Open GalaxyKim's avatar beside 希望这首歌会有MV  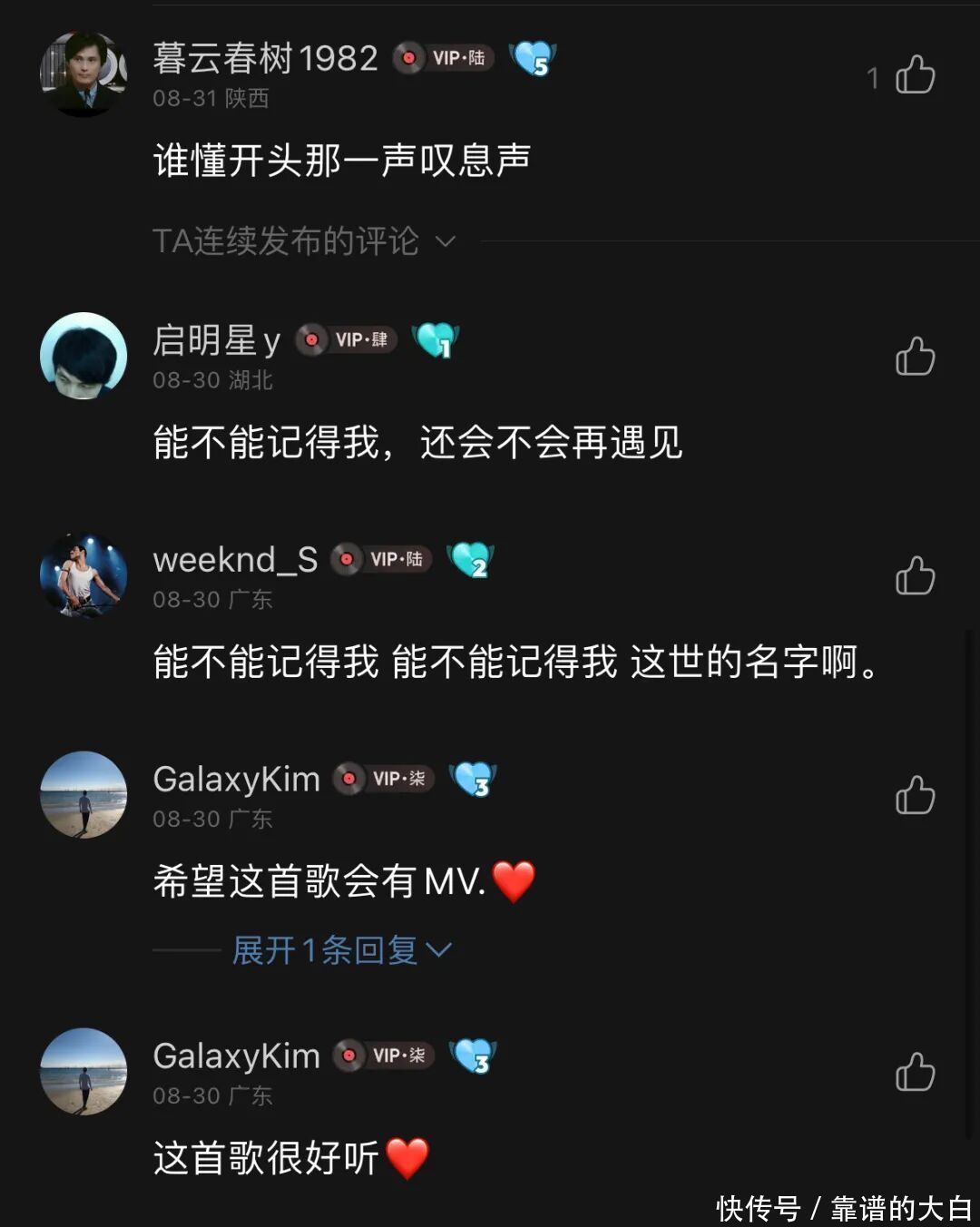click(83, 795)
